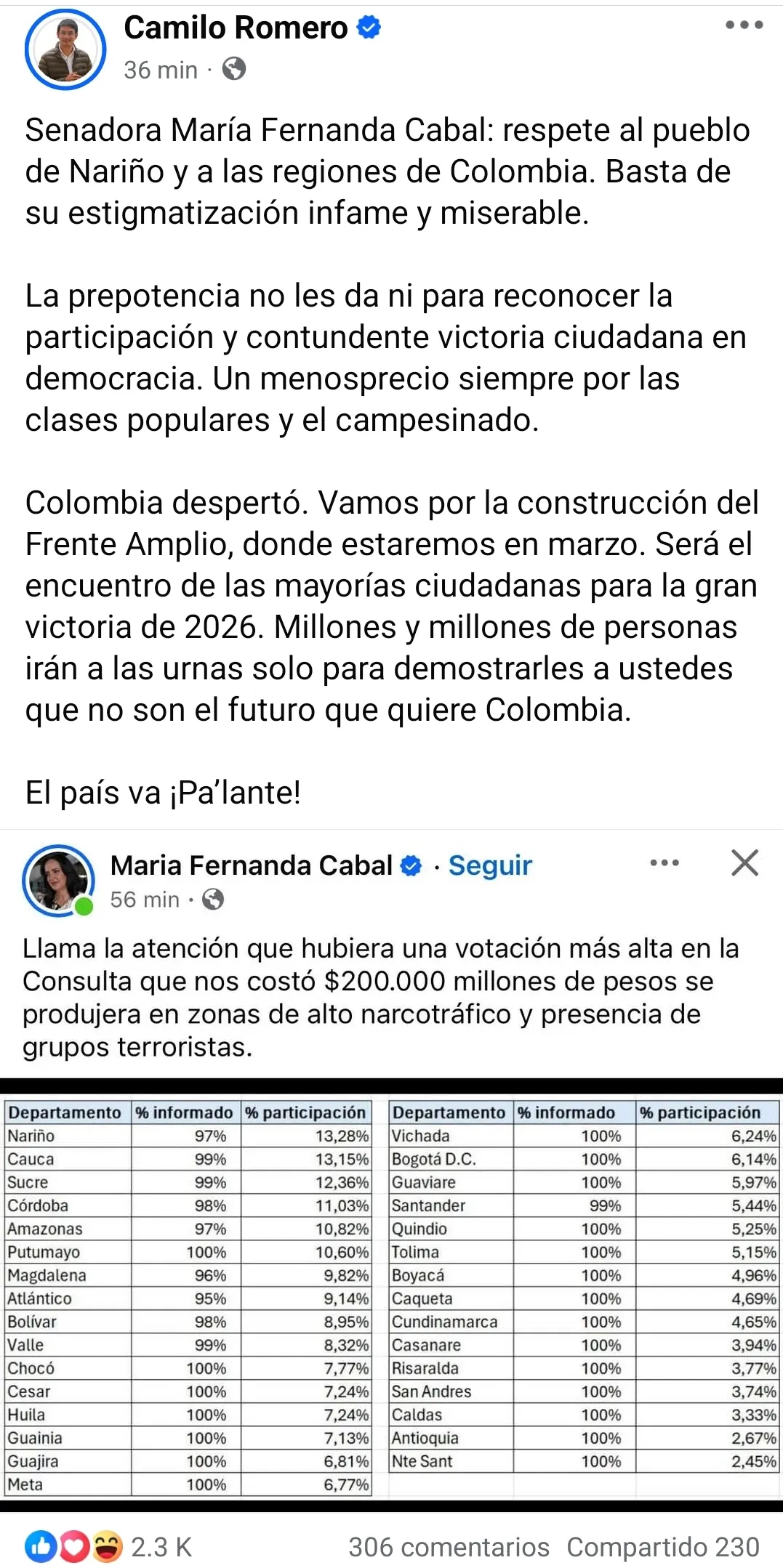
Task: Dismiss Cabal's shared post with the X
Action: [x=744, y=863]
